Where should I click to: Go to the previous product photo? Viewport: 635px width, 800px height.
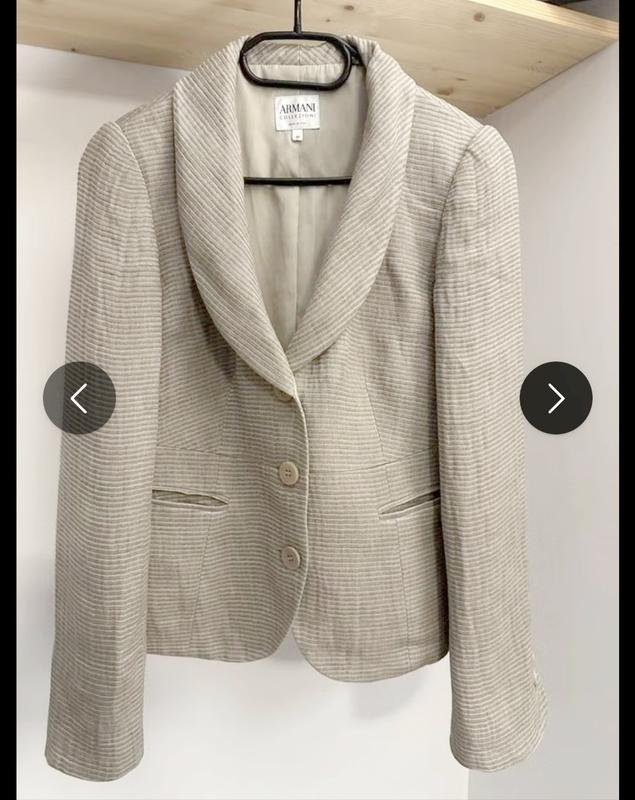pos(79,398)
